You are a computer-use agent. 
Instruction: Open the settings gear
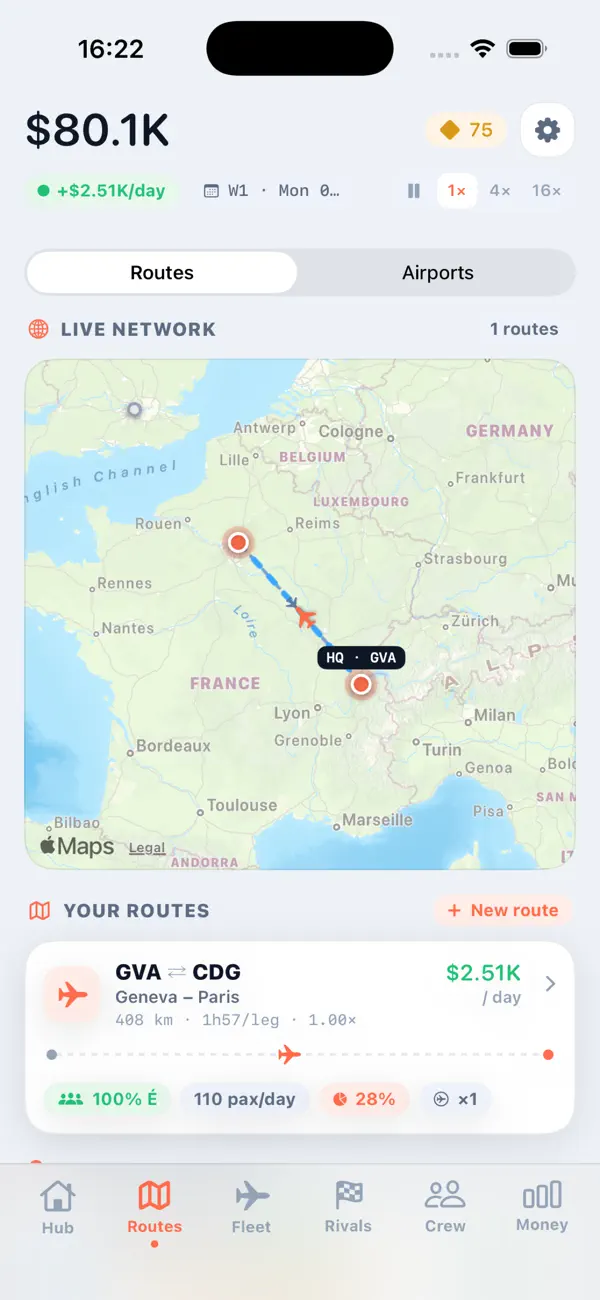[x=547, y=130]
